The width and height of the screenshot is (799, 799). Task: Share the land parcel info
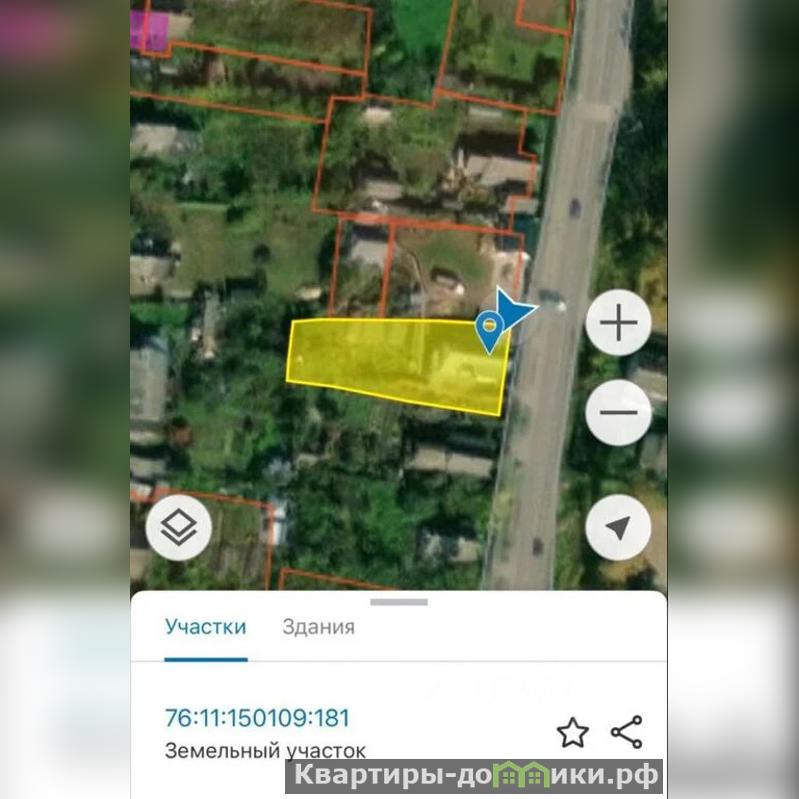coord(627,732)
